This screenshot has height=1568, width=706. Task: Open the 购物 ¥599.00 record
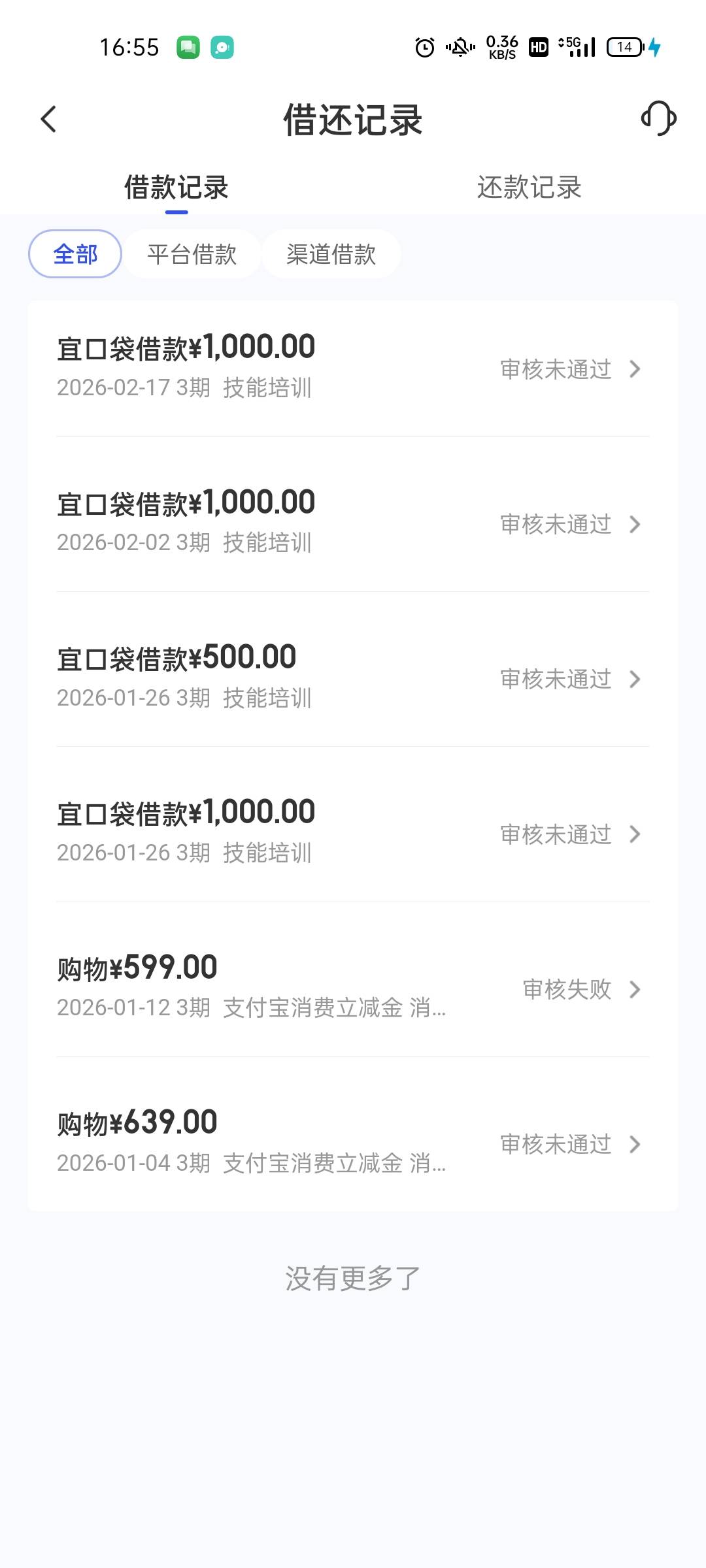pos(353,988)
